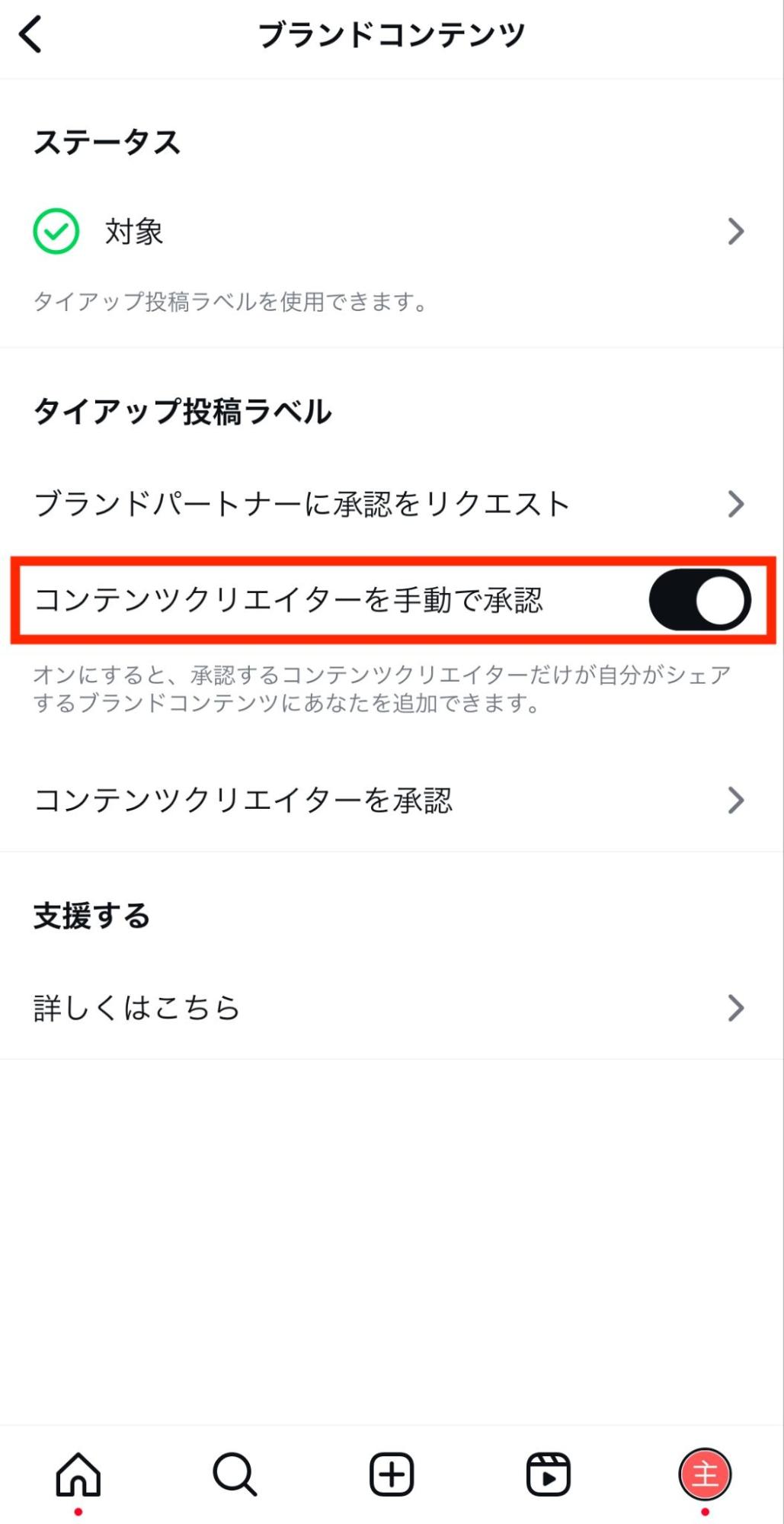Open 詳しくはこちら row
This screenshot has width=784, height=1524.
coord(392,1008)
